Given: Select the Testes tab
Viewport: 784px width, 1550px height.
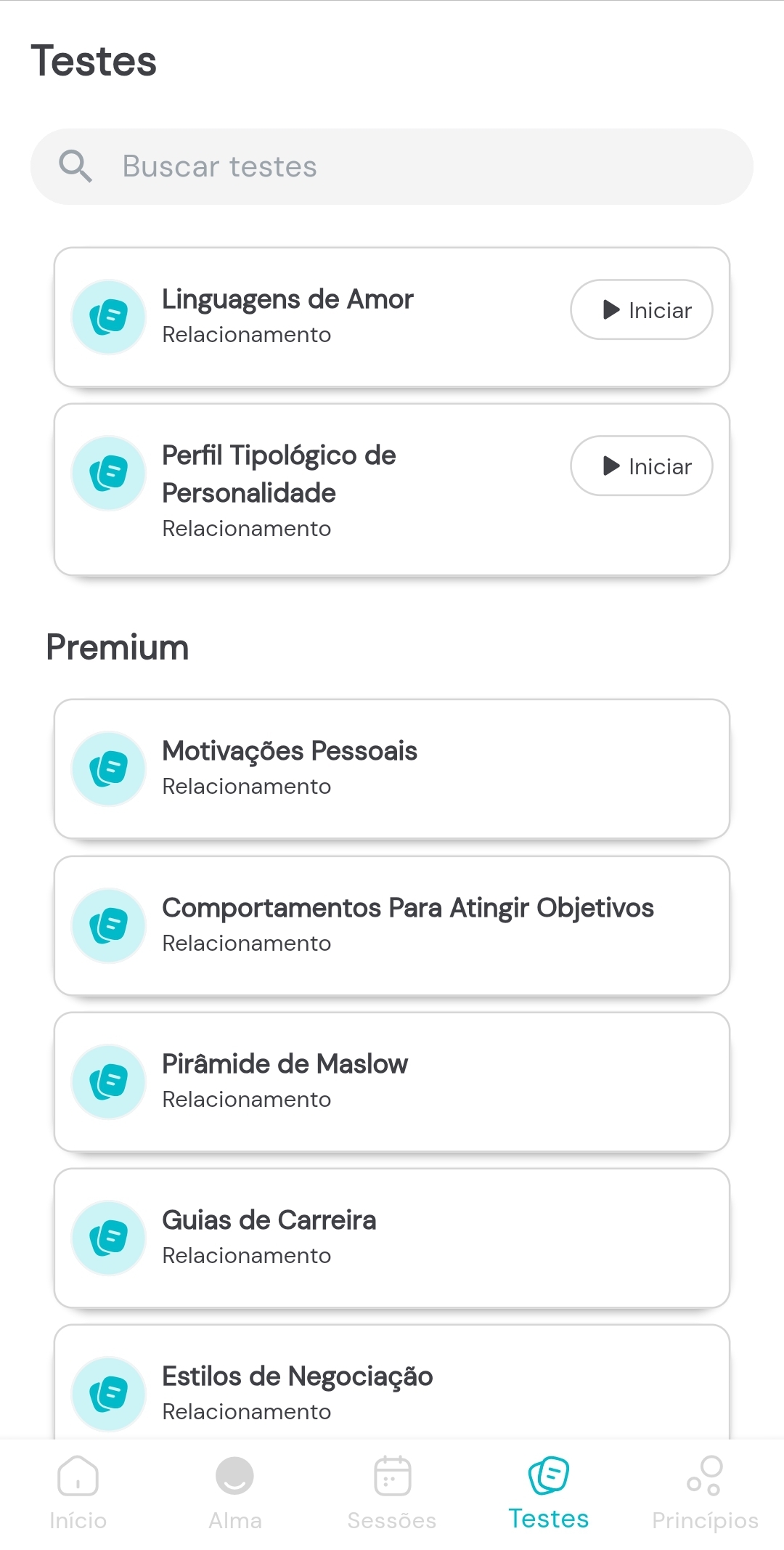Looking at the screenshot, I should click(549, 1493).
